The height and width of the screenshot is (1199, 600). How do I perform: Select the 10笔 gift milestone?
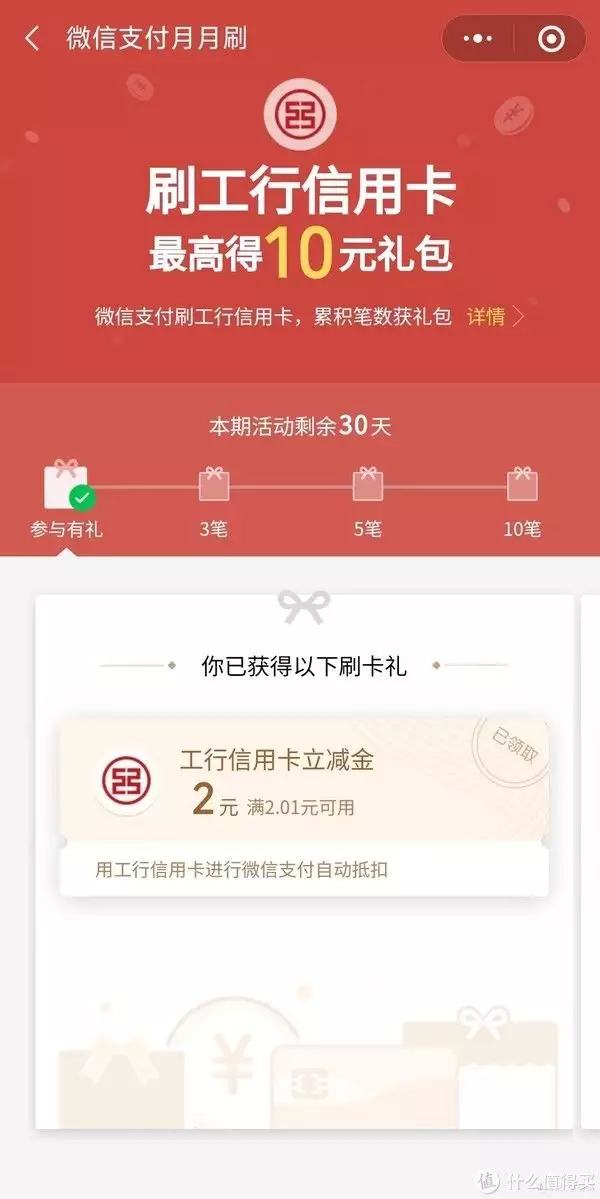(x=522, y=498)
